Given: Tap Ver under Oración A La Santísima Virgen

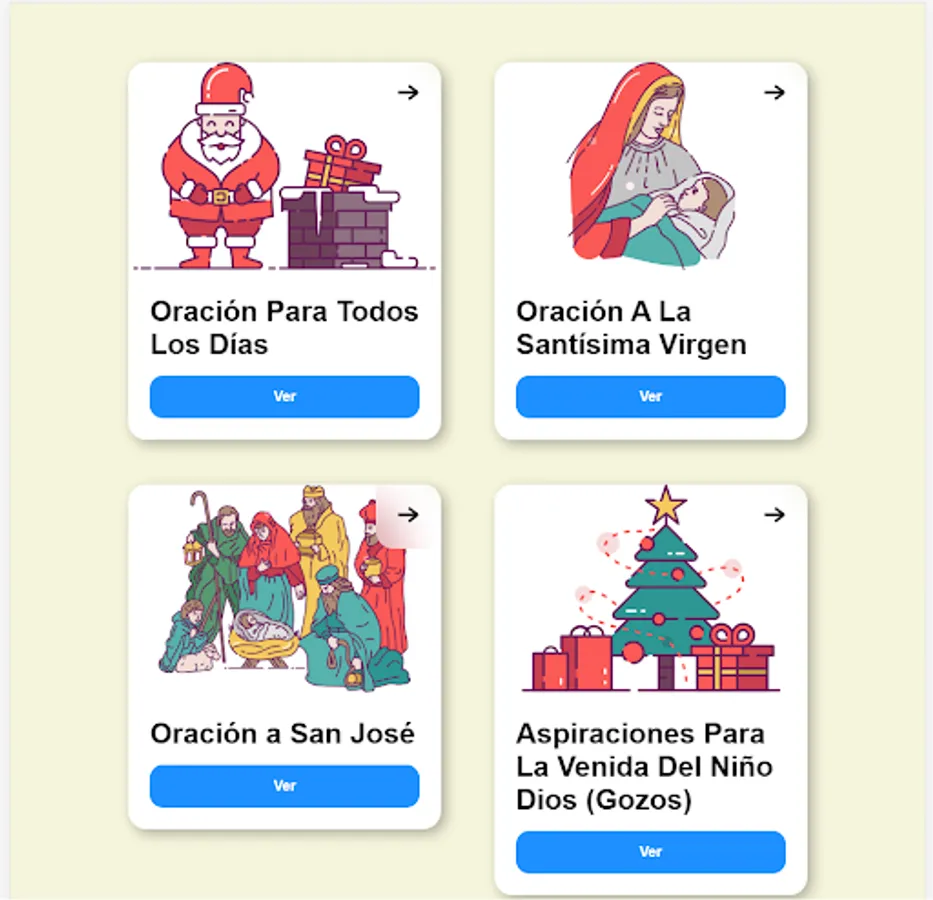Looking at the screenshot, I should [x=650, y=396].
